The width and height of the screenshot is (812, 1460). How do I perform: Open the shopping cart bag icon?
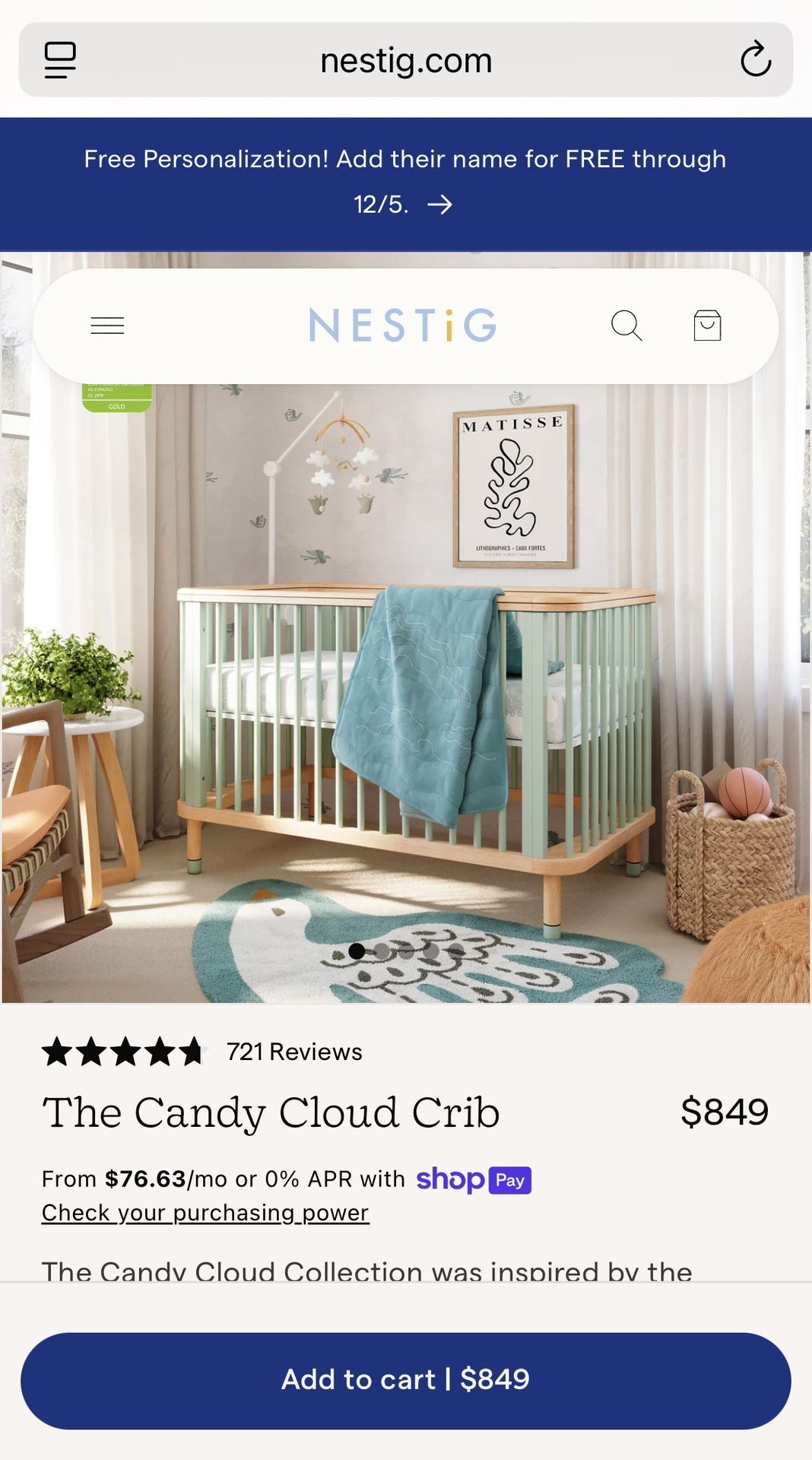click(707, 325)
